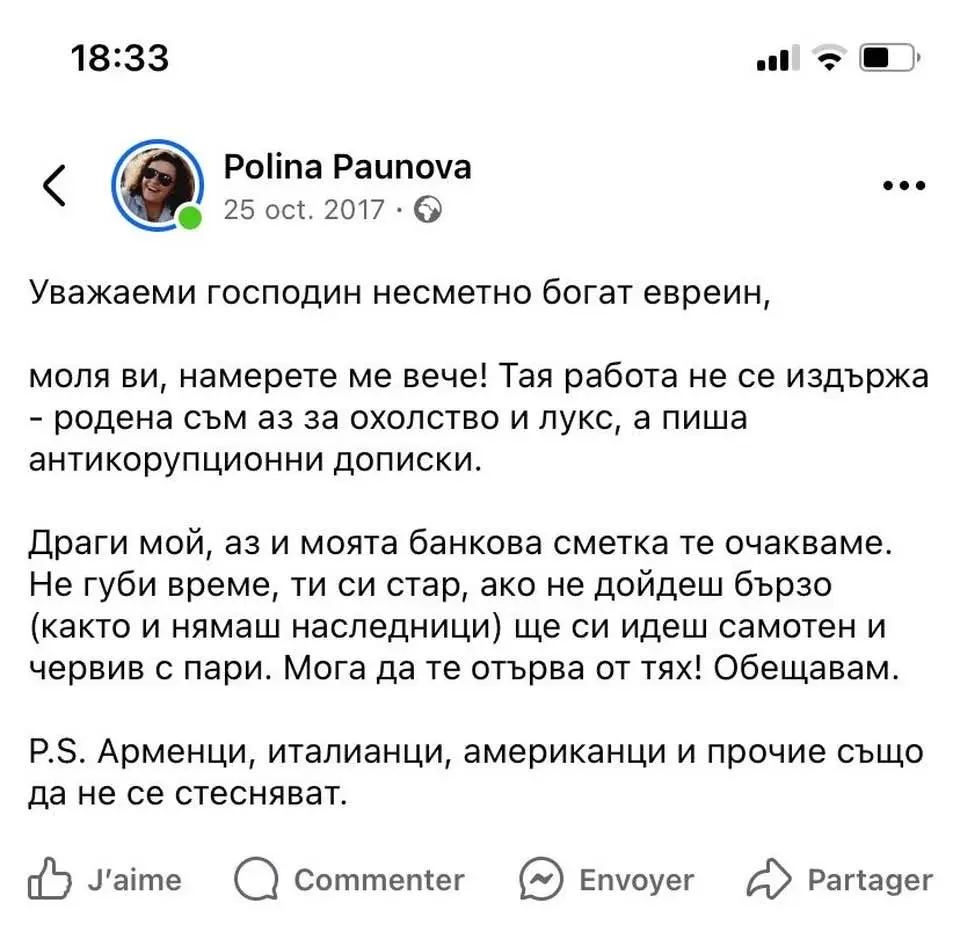Screen dimensions: 960x932
Task: Send the post via Envoyer
Action: (x=607, y=880)
